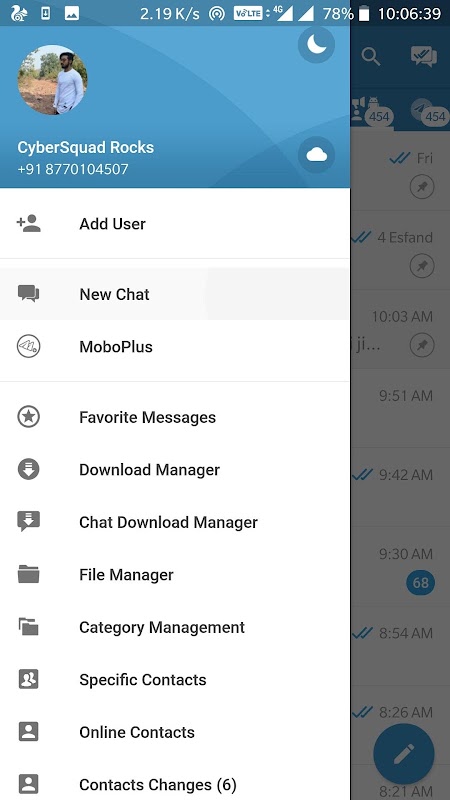450x800 pixels.
Task: Toggle night mode with the moon icon
Action: click(x=316, y=45)
